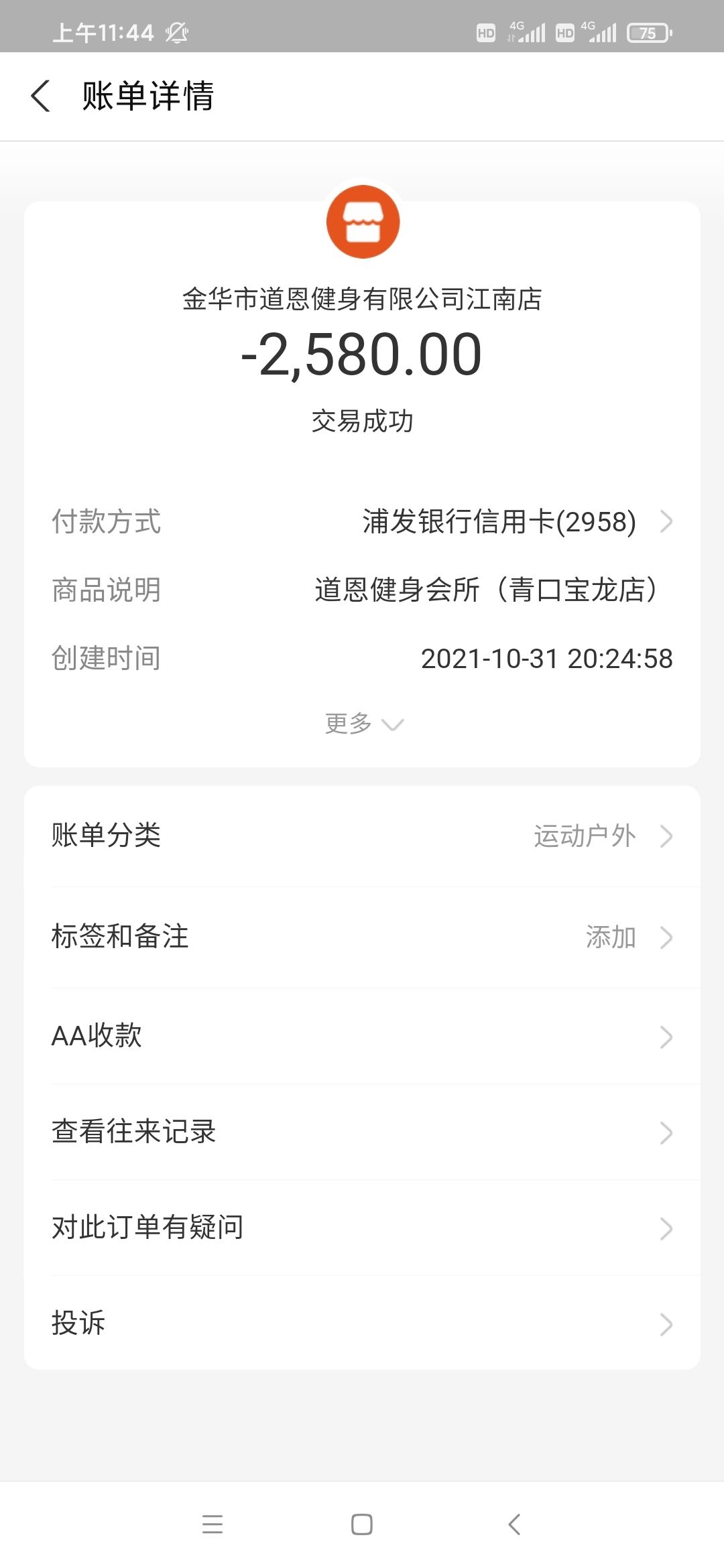Add 标签和备注 to this bill
Viewport: 724px width, 1568px height.
tap(362, 937)
